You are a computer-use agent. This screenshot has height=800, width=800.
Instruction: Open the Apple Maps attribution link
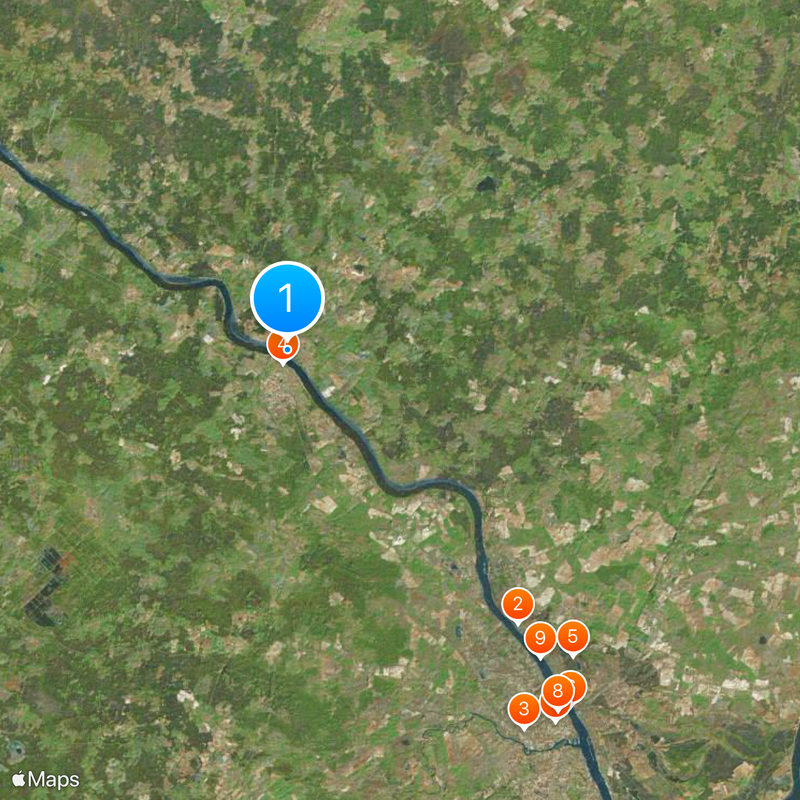pos(46,780)
